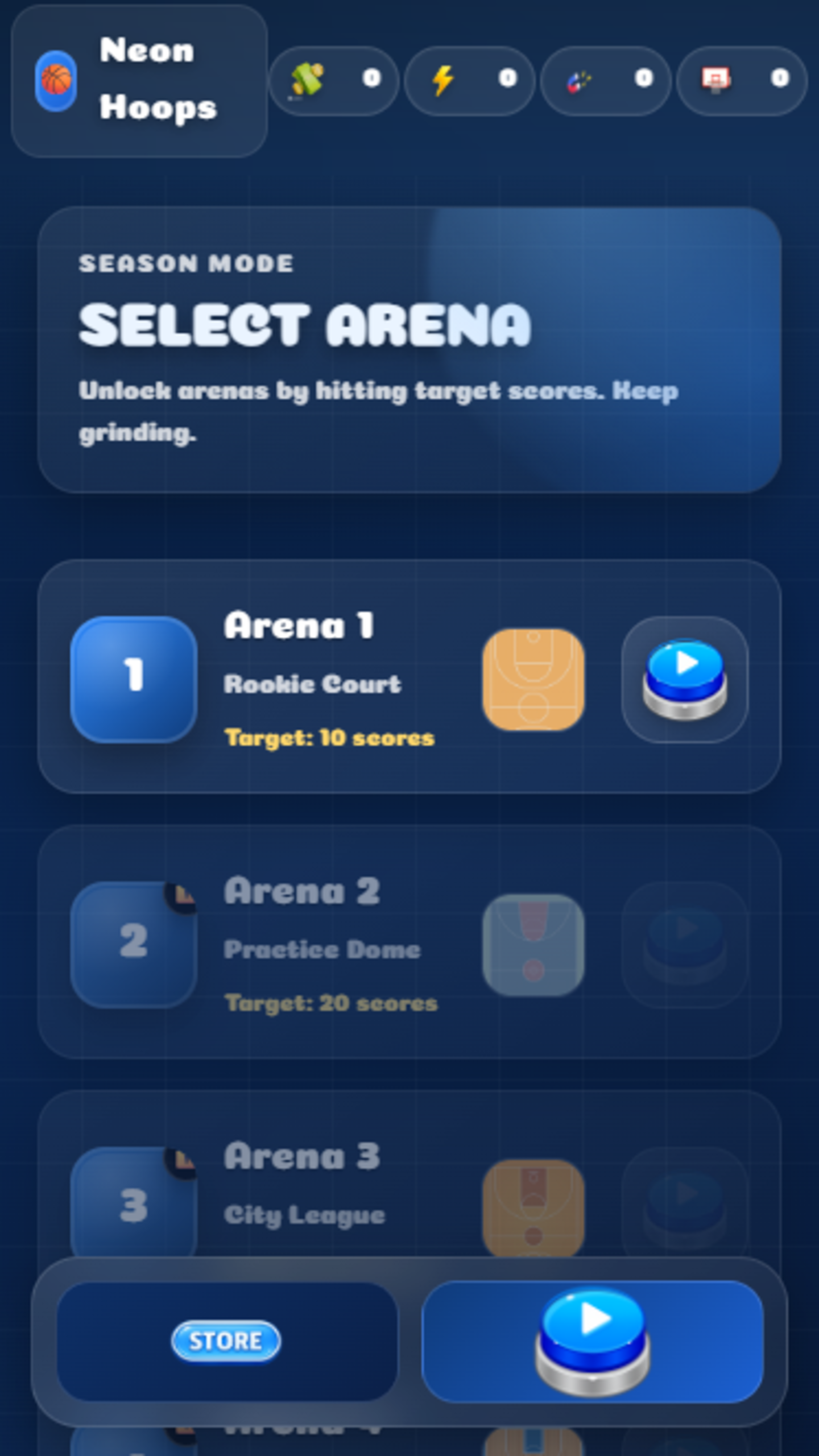Tap the big play button in bottom bar
The image size is (819, 1456).
click(592, 1341)
